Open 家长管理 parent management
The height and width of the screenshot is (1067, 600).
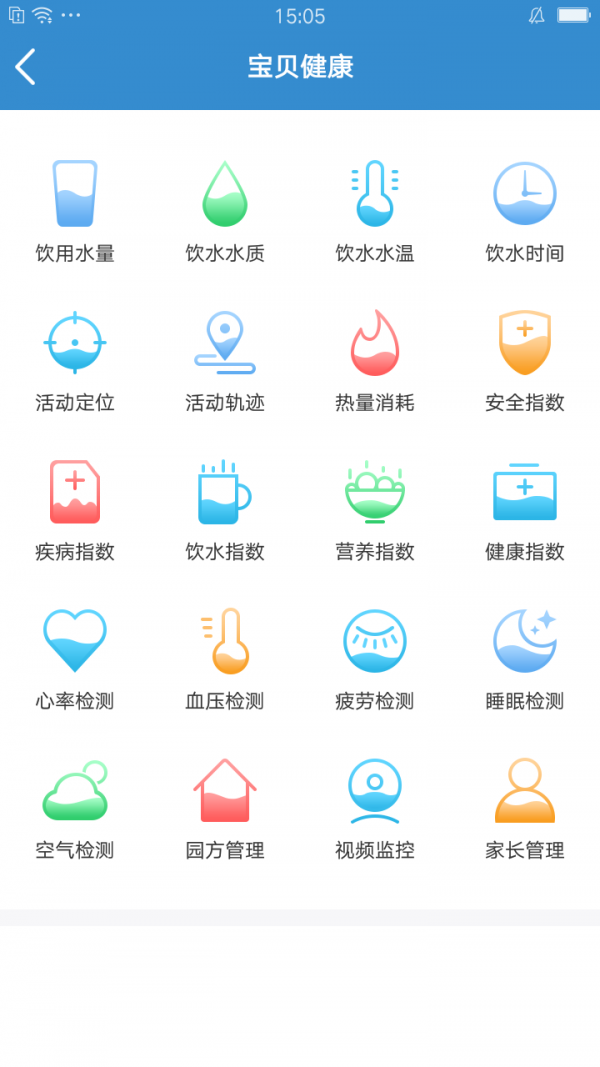(x=524, y=809)
